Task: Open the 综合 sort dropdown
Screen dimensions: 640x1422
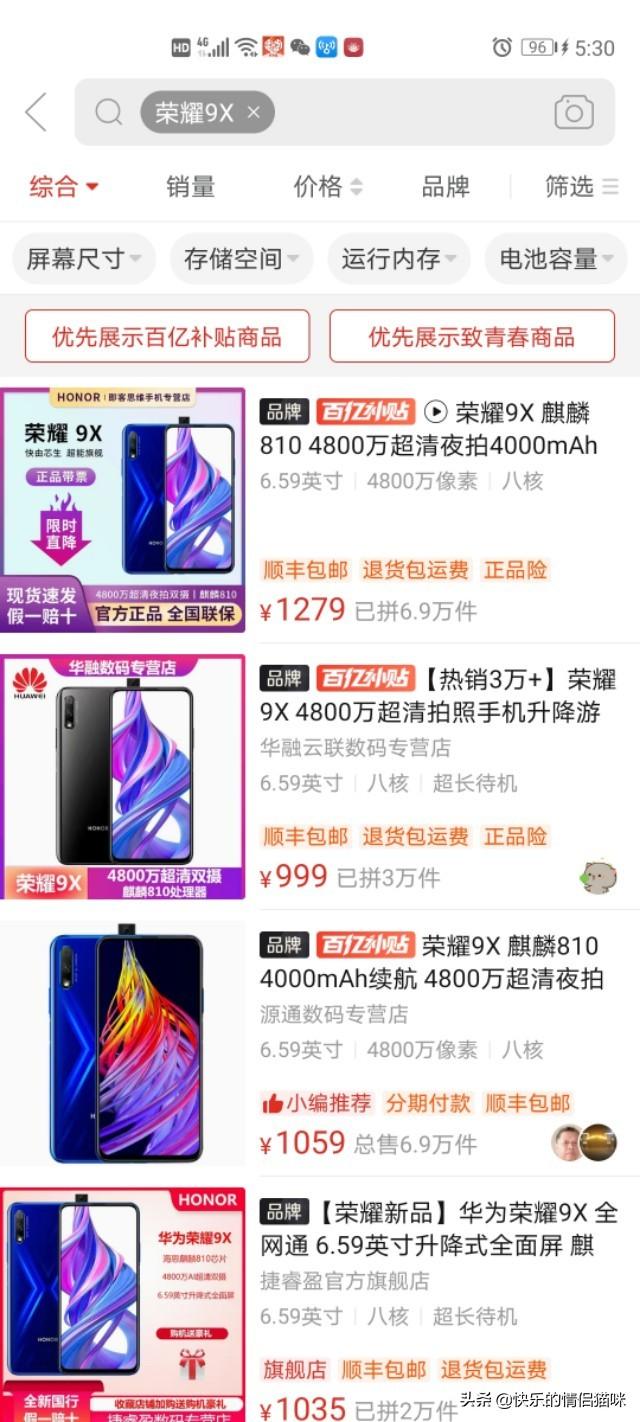Action: [x=64, y=186]
